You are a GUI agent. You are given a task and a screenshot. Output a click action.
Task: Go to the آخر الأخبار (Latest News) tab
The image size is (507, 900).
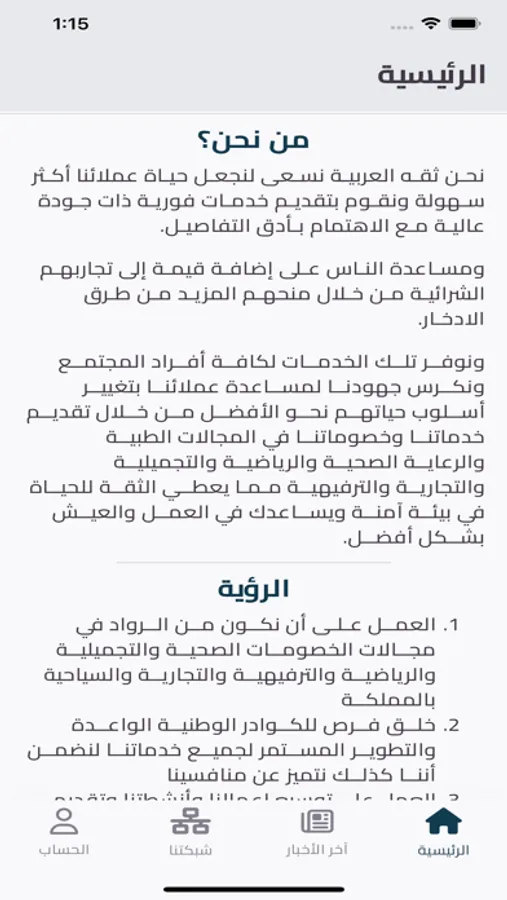click(x=317, y=831)
